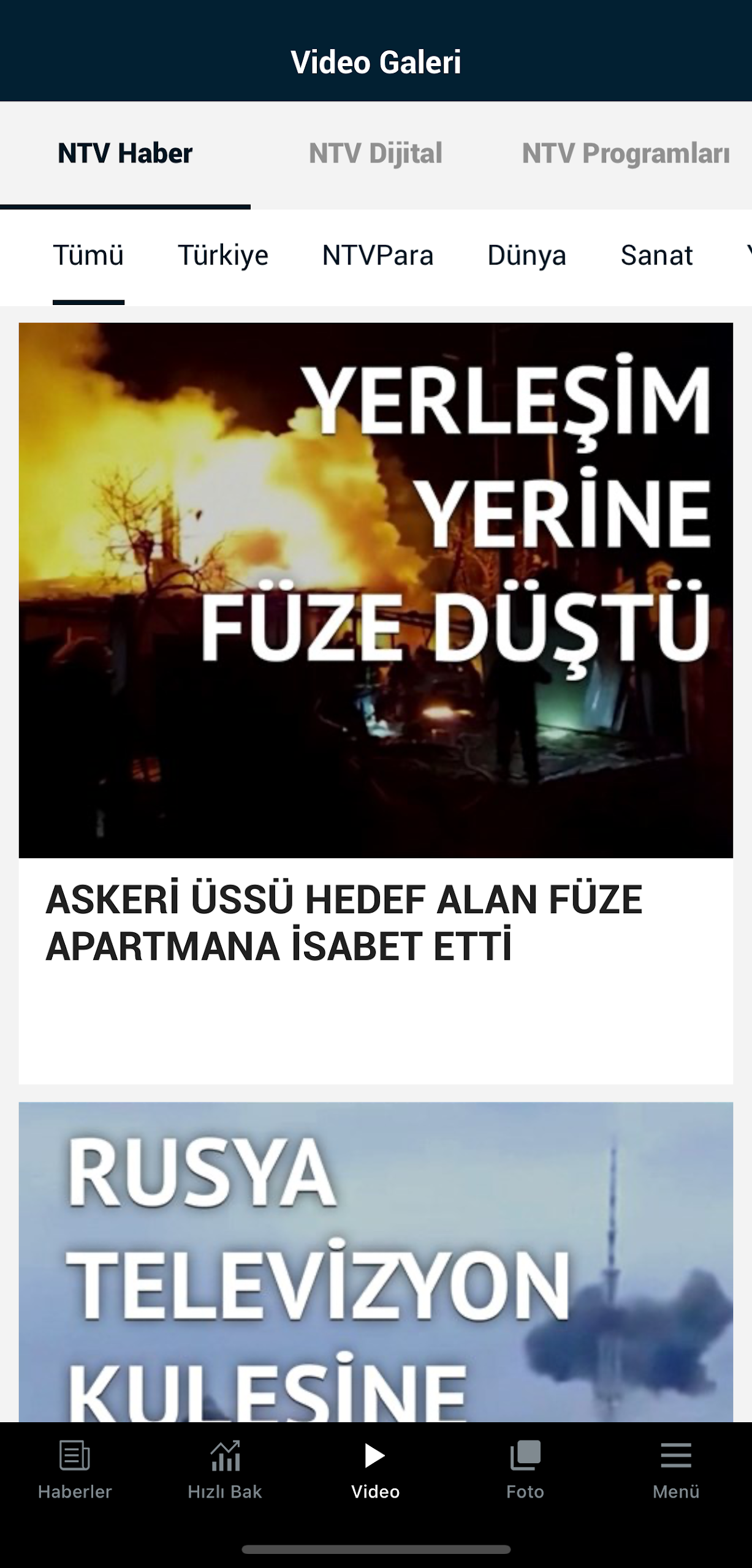752x1568 pixels.
Task: Open the Rusya televizyon kulesine video
Action: (x=376, y=1262)
